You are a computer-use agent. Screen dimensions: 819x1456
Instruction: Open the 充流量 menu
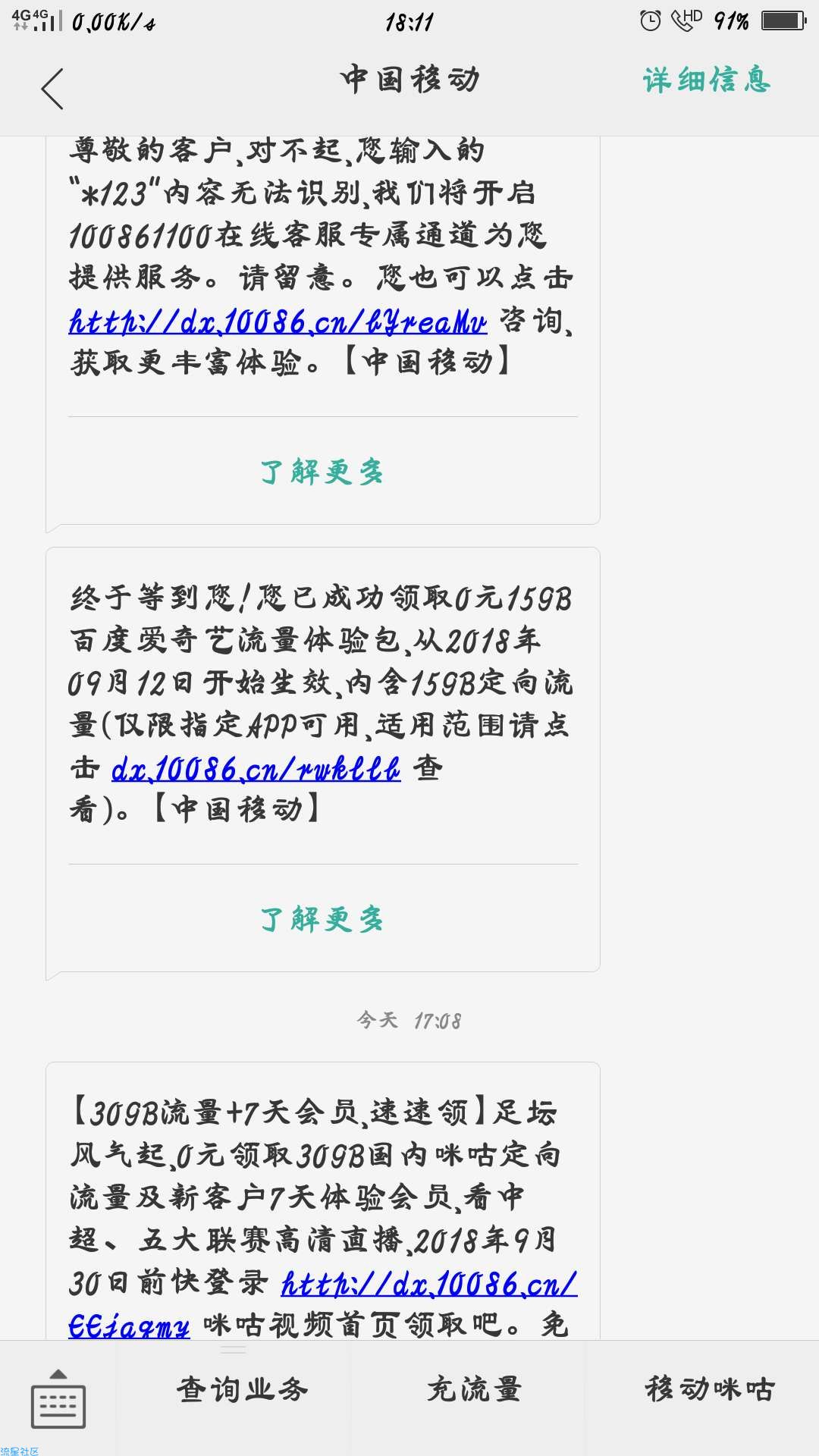pyautogui.click(x=474, y=1389)
